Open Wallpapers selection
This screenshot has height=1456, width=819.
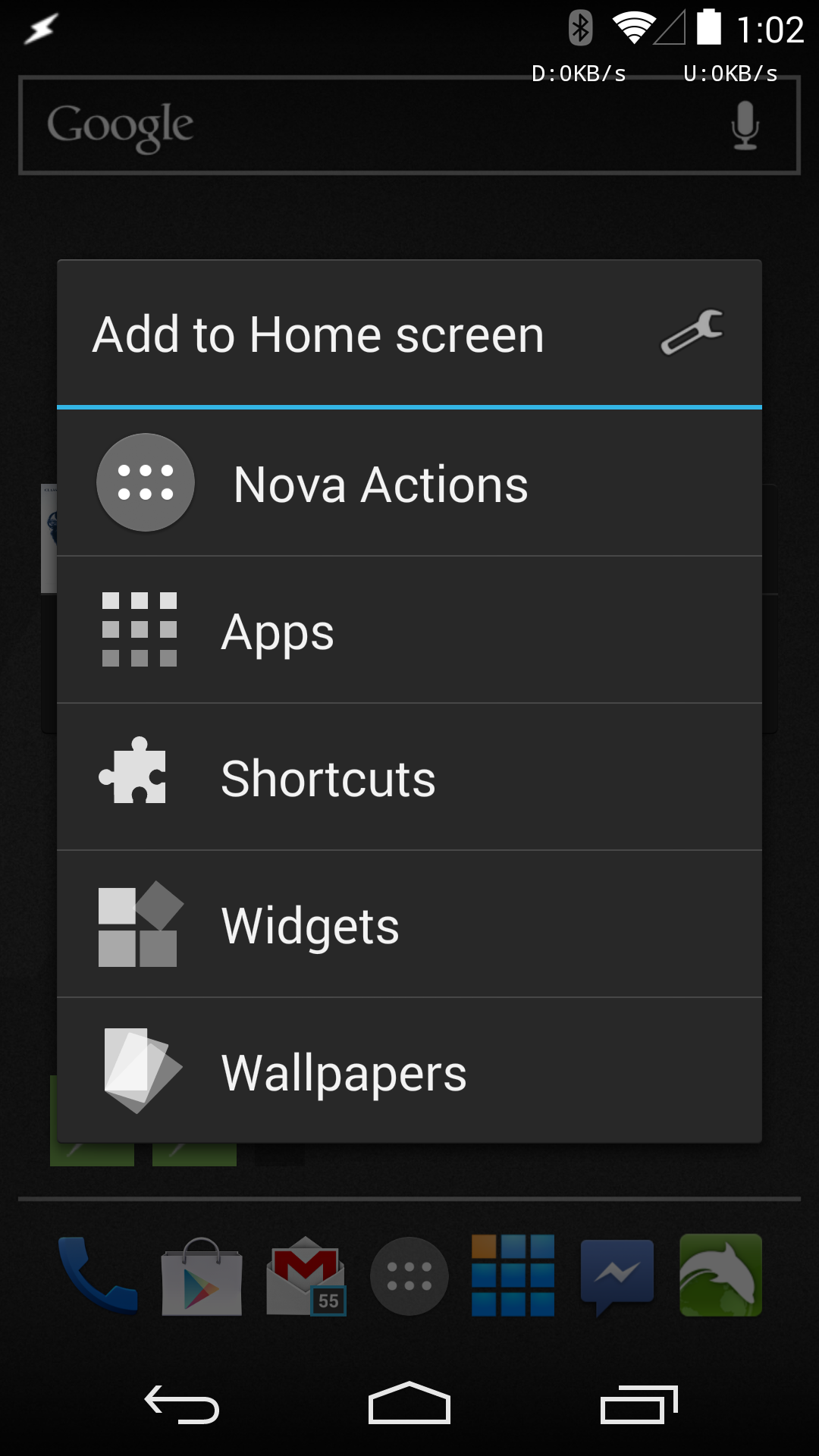pos(409,1071)
